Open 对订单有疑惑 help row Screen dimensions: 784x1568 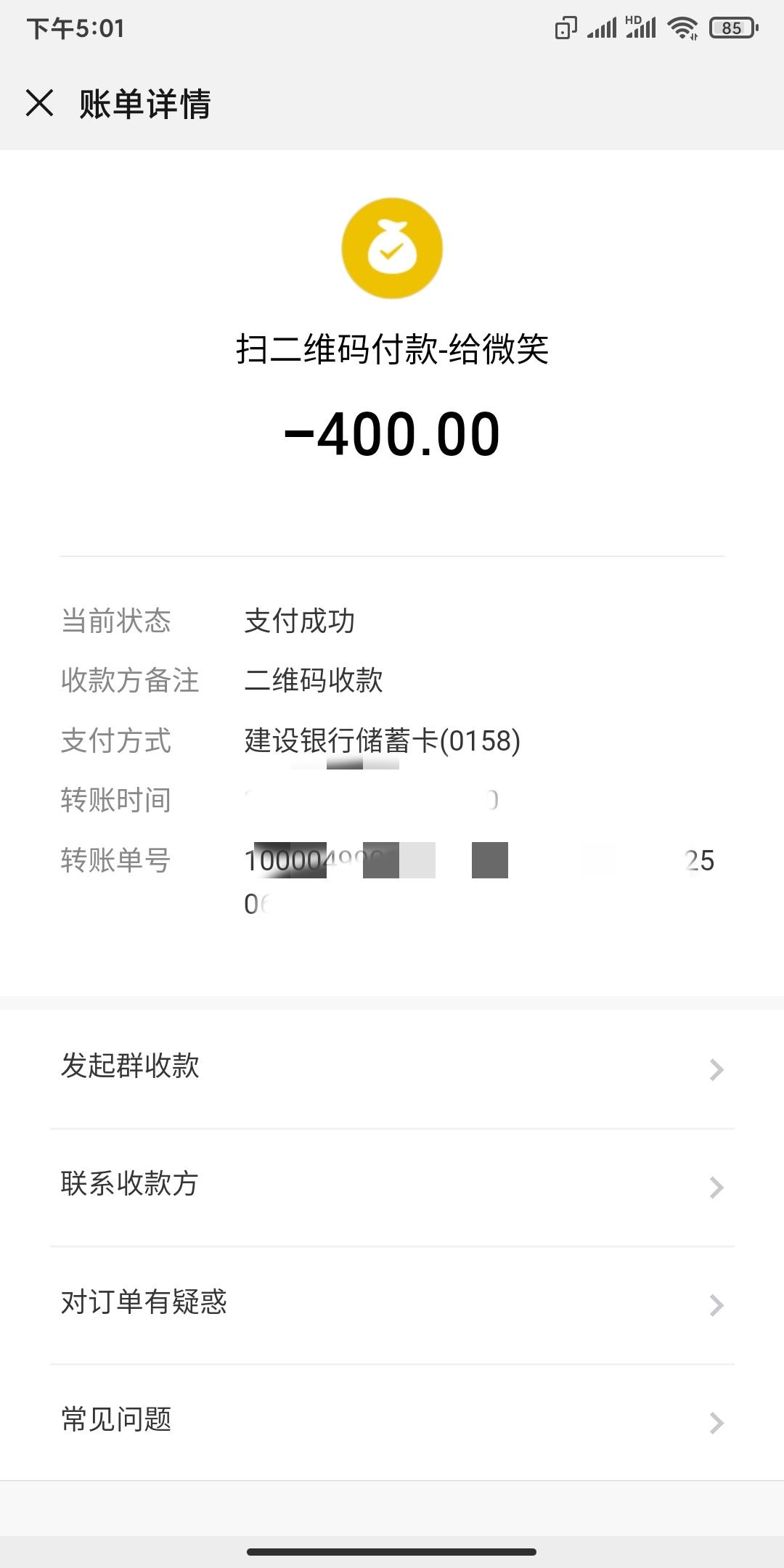click(392, 1303)
